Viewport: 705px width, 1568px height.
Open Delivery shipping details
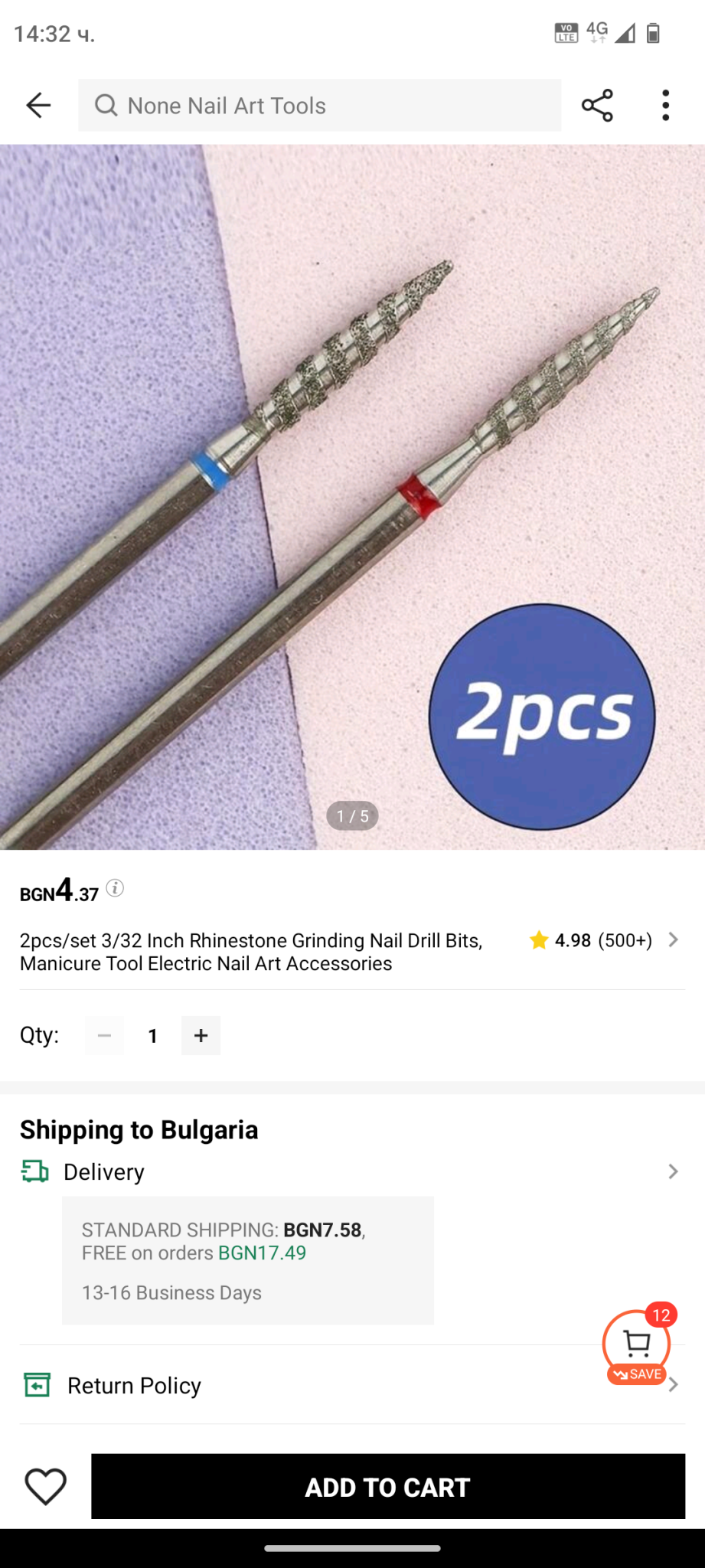coord(352,1171)
